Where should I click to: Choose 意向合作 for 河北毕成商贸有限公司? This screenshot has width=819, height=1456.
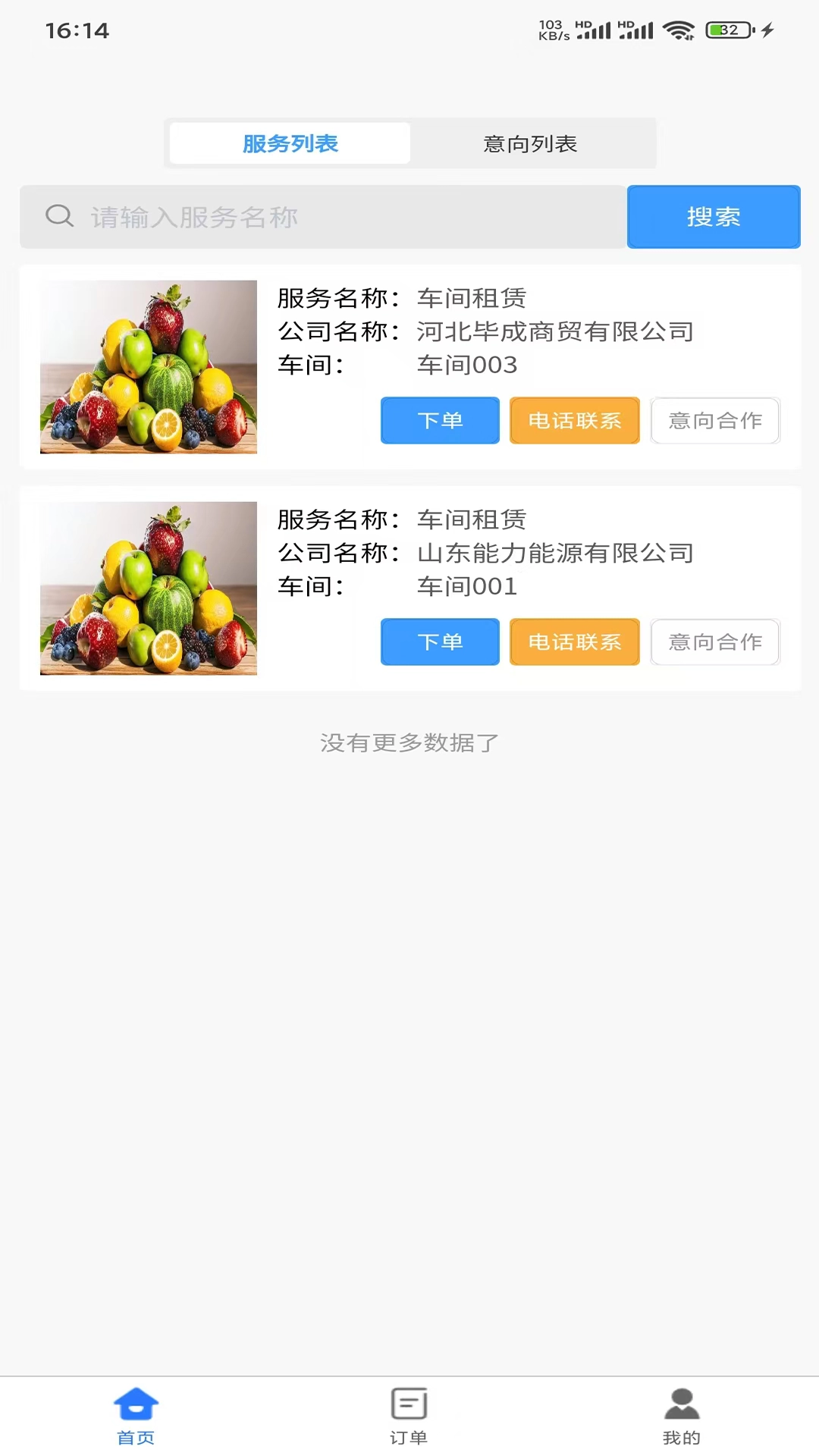(x=715, y=420)
